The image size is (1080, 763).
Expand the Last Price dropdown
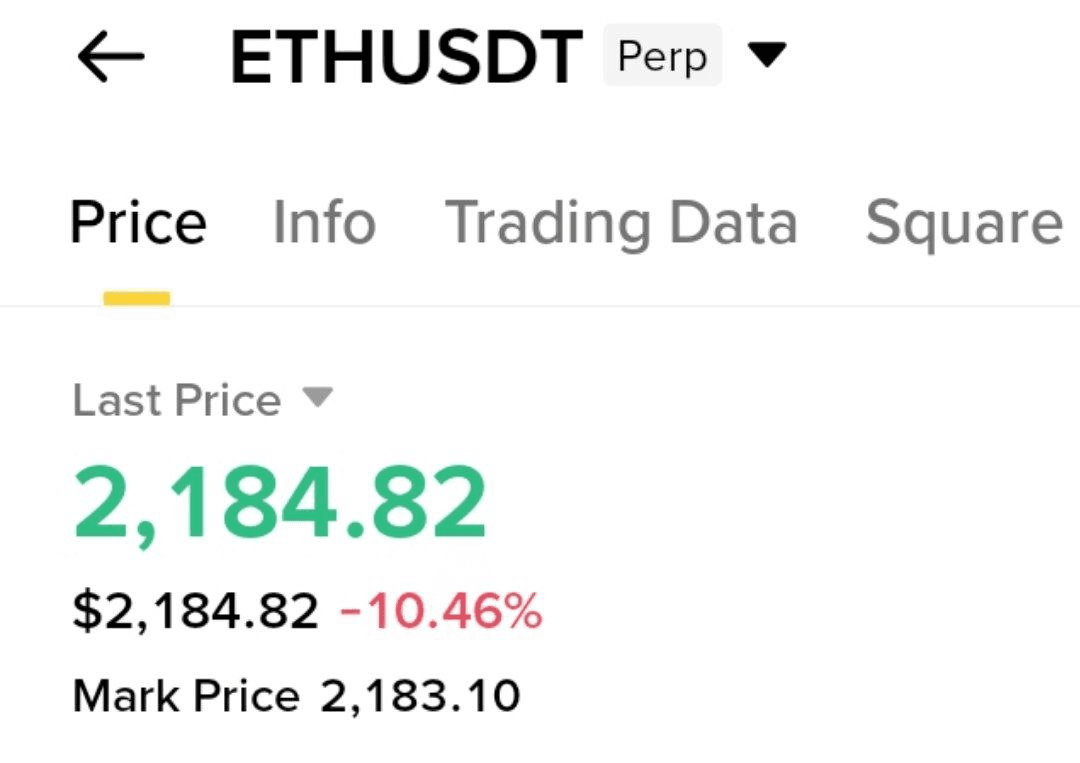pos(316,399)
